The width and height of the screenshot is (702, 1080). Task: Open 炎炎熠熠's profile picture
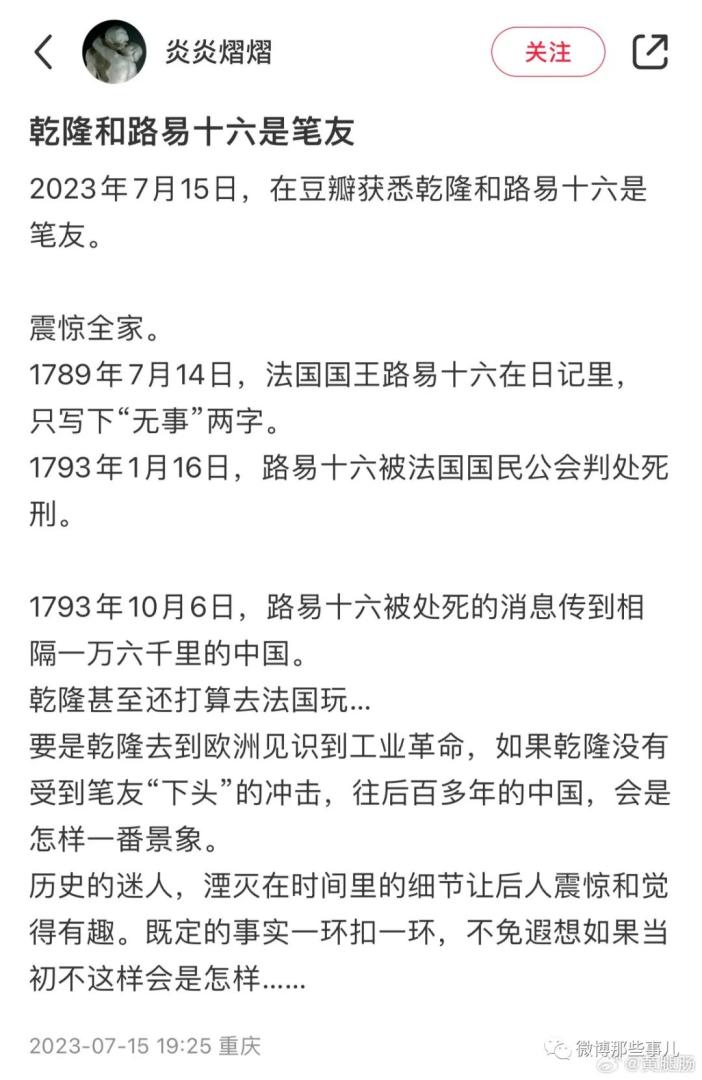click(114, 52)
